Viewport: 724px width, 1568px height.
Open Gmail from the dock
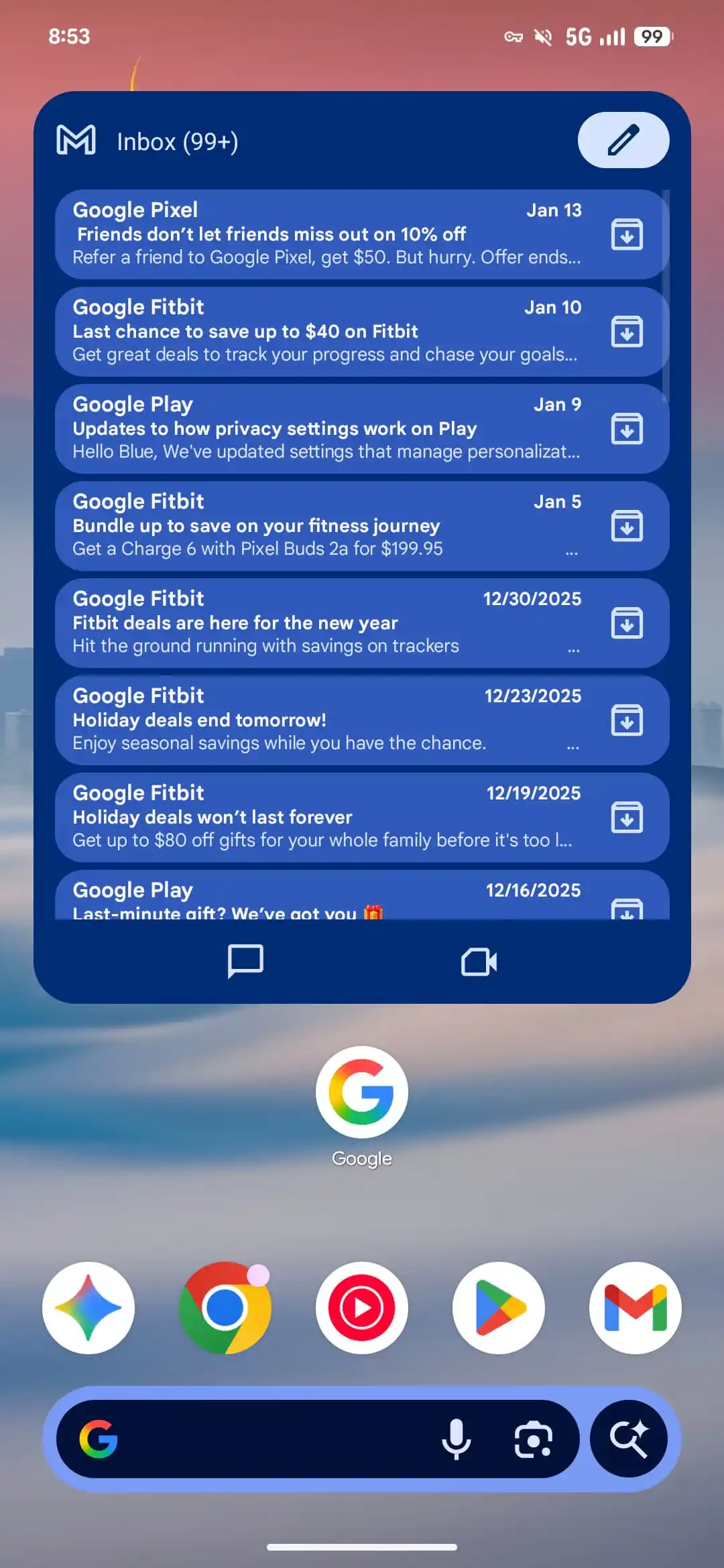[635, 1307]
